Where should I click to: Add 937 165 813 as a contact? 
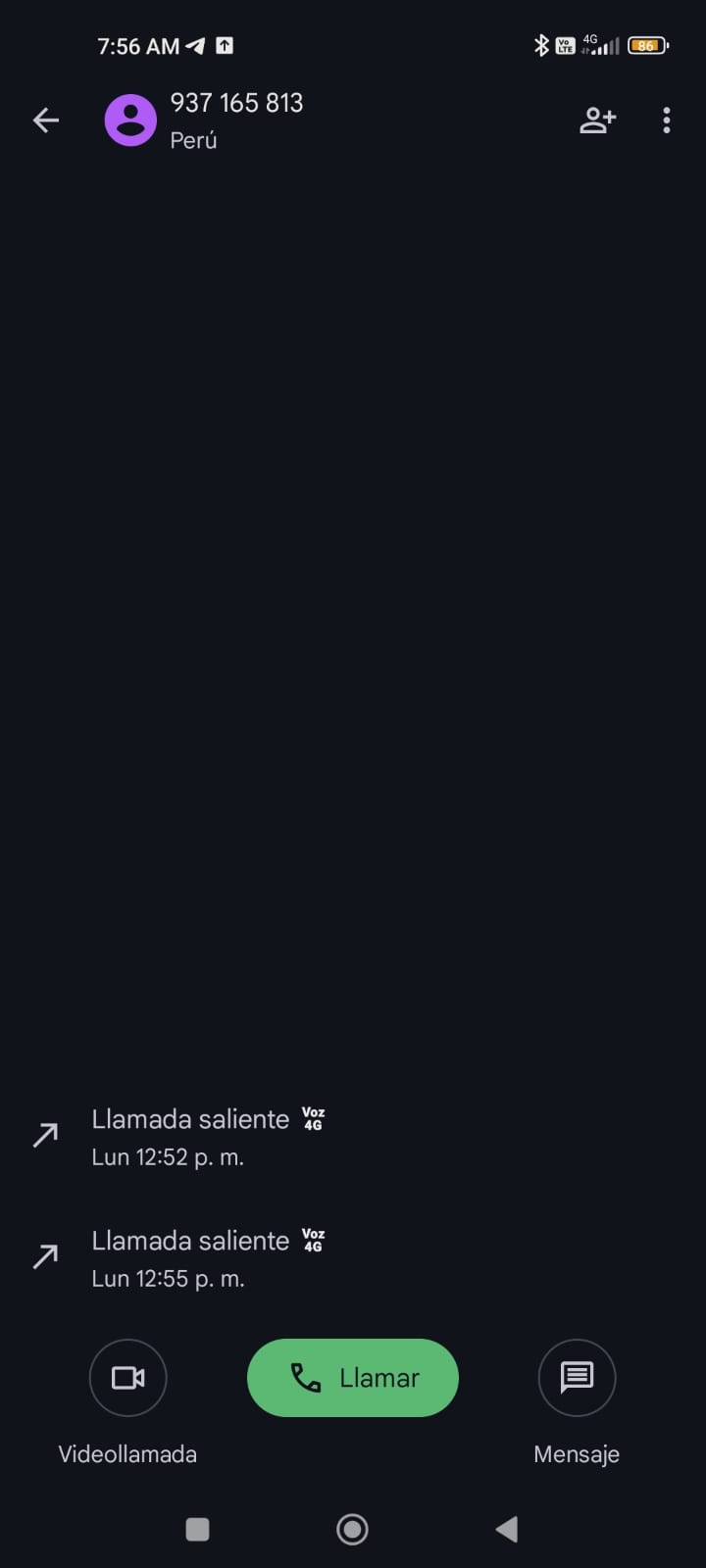click(597, 121)
